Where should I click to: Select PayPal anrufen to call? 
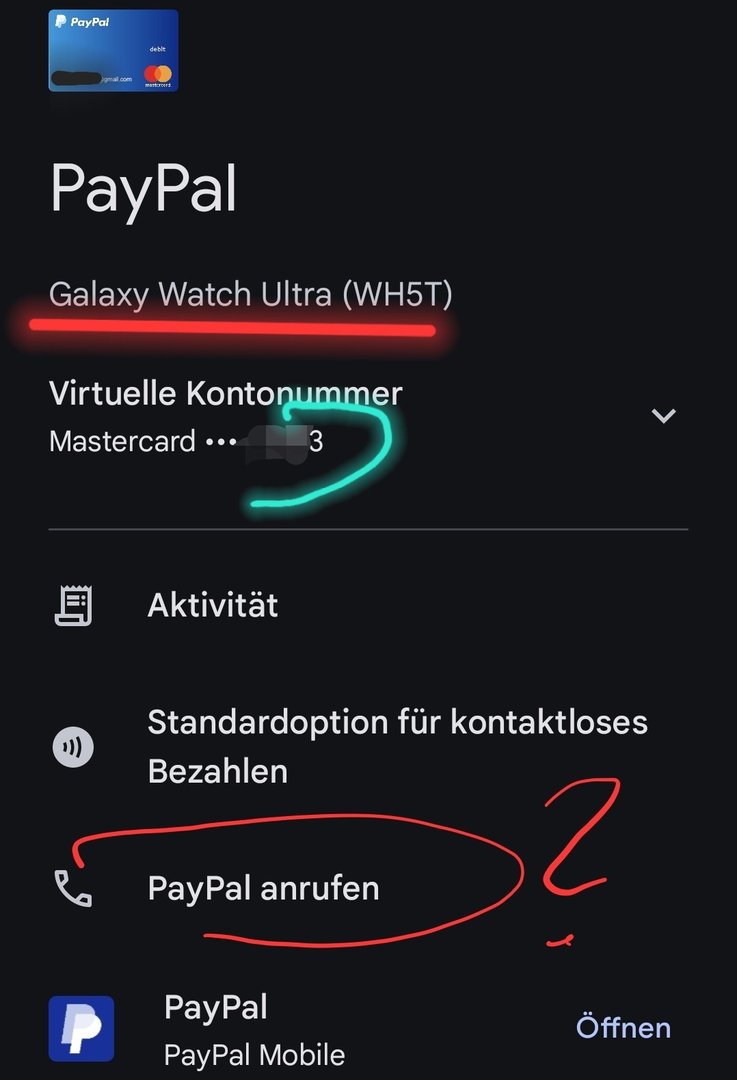coord(263,887)
